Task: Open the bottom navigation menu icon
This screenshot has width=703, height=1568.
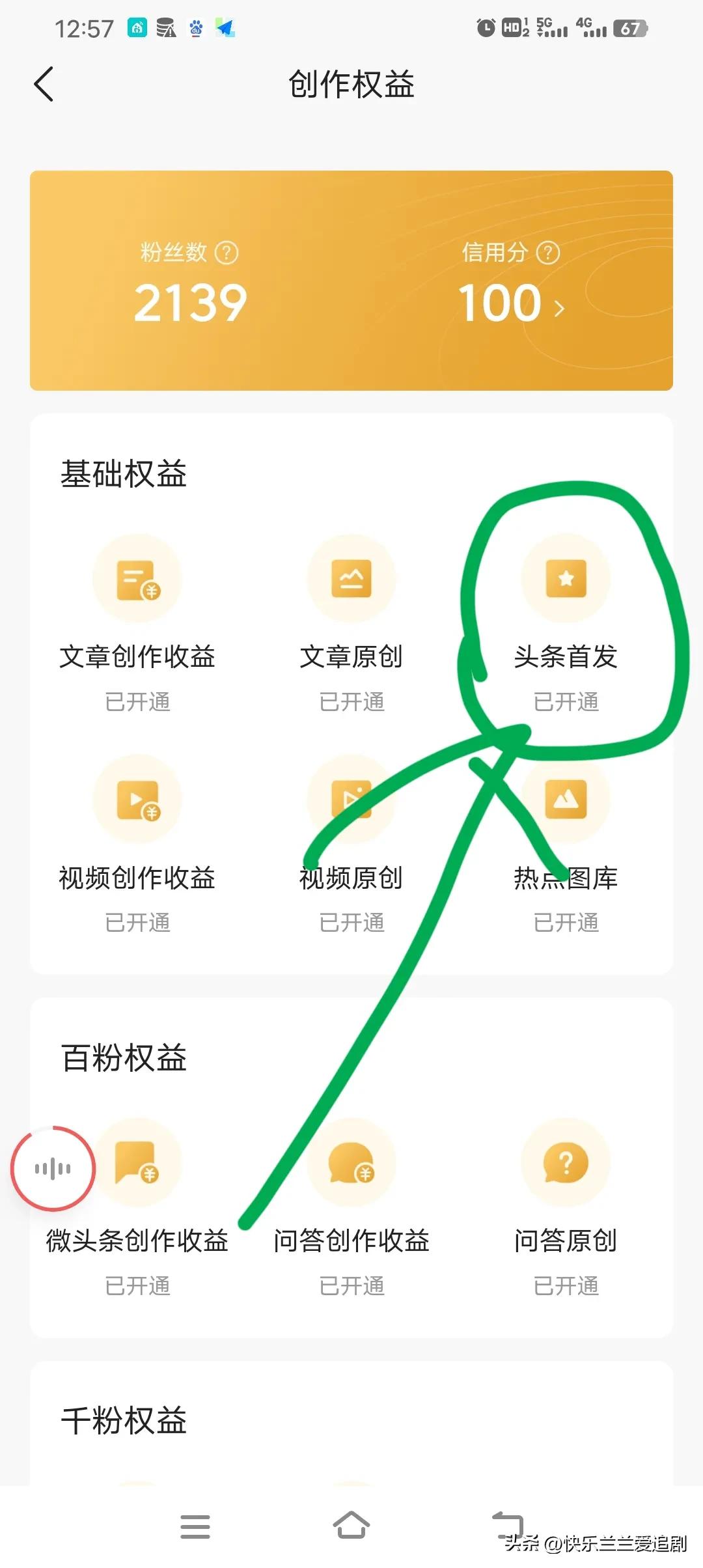Action: point(195,1524)
